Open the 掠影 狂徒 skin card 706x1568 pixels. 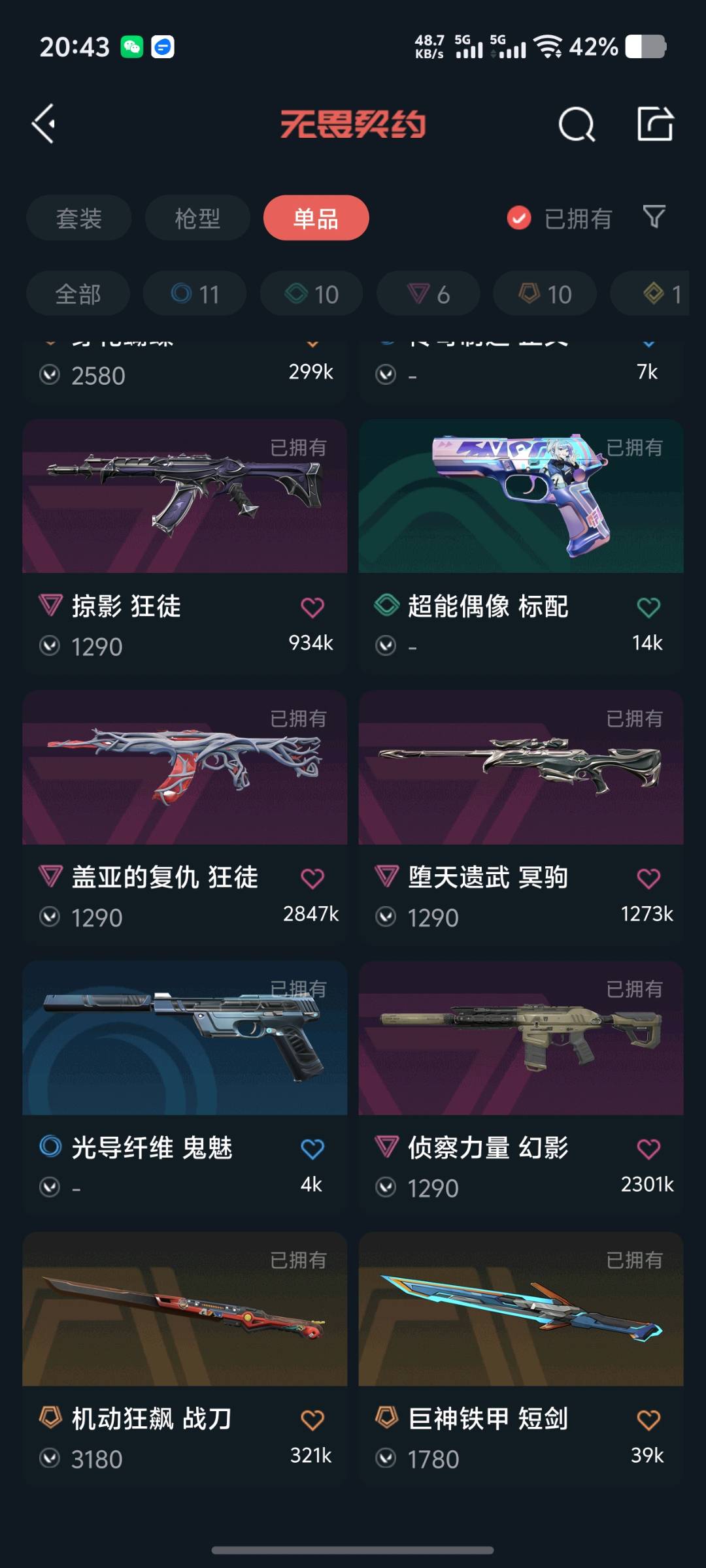(184, 497)
